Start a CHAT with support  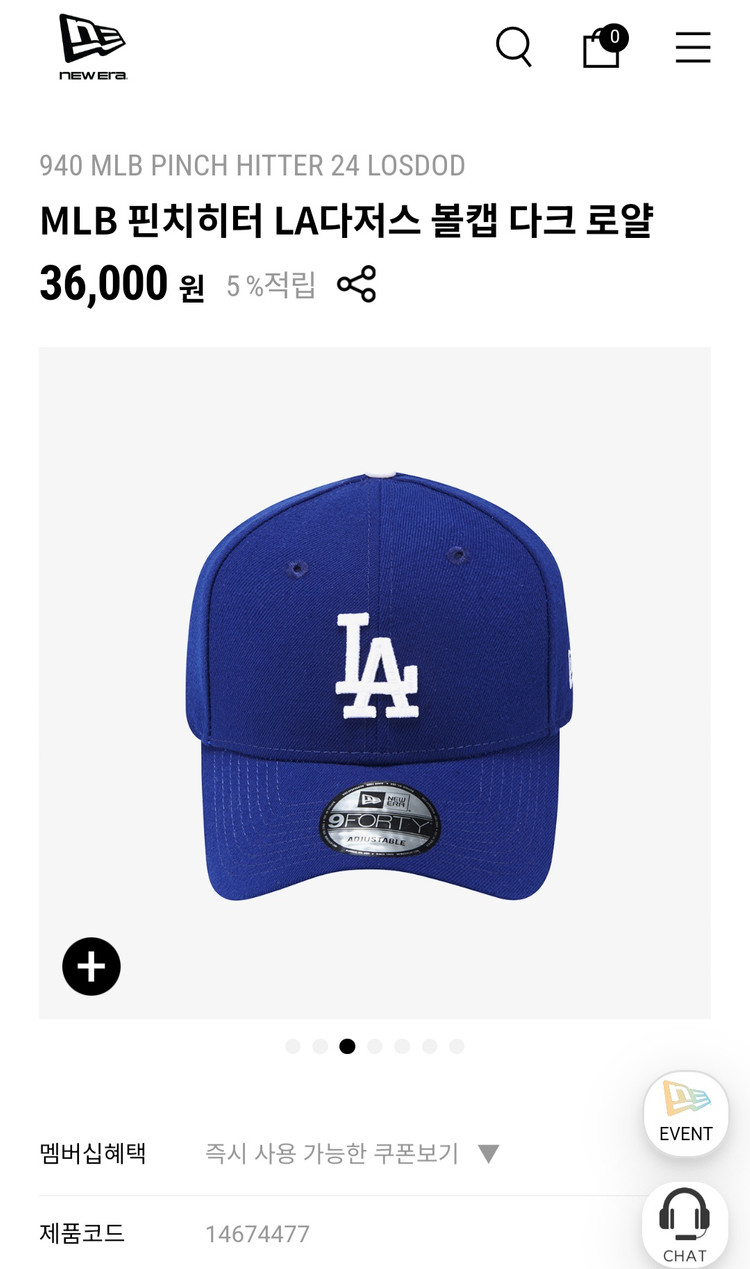685,1226
